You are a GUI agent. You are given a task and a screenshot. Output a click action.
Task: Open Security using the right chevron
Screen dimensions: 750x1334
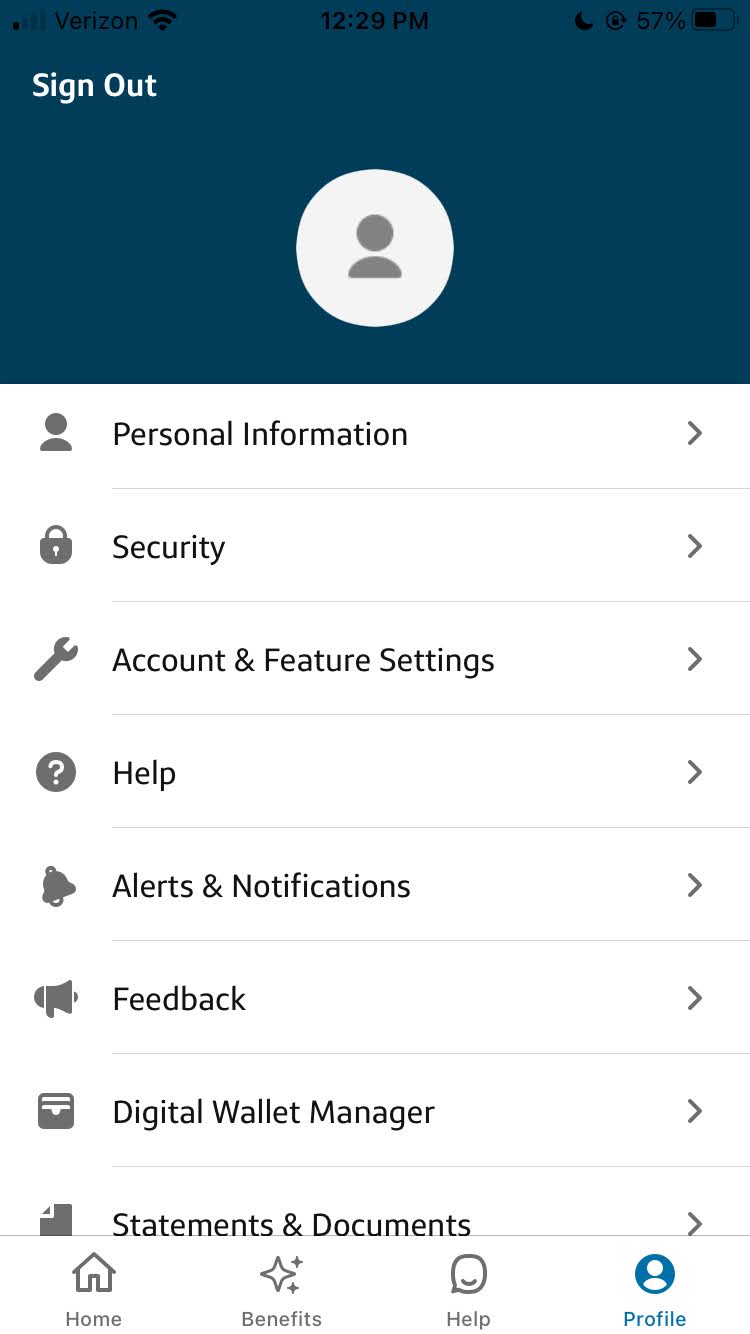pyautogui.click(x=694, y=546)
